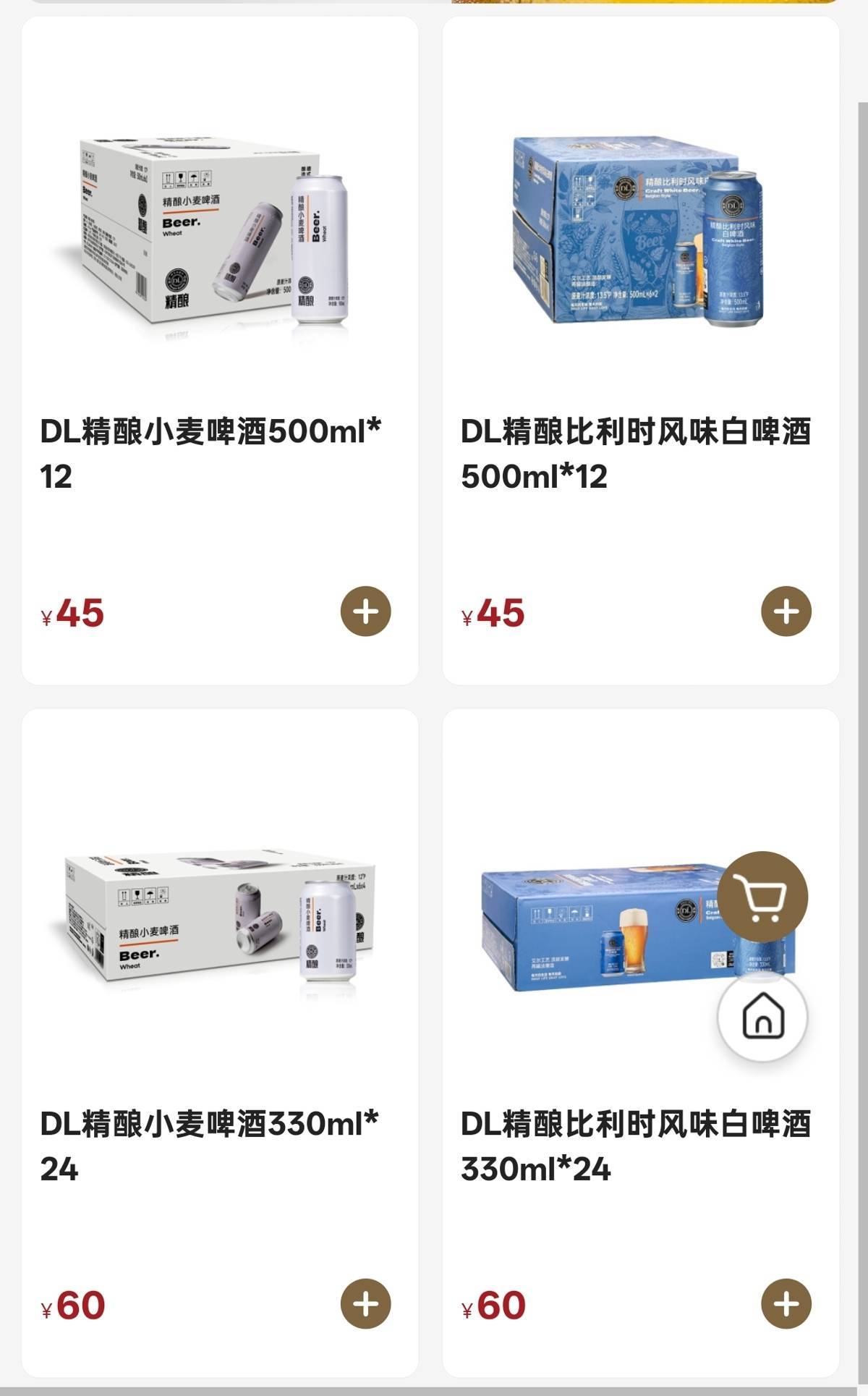Add DL精酿小麦啤酒330ml*24 to cart

click(365, 1304)
